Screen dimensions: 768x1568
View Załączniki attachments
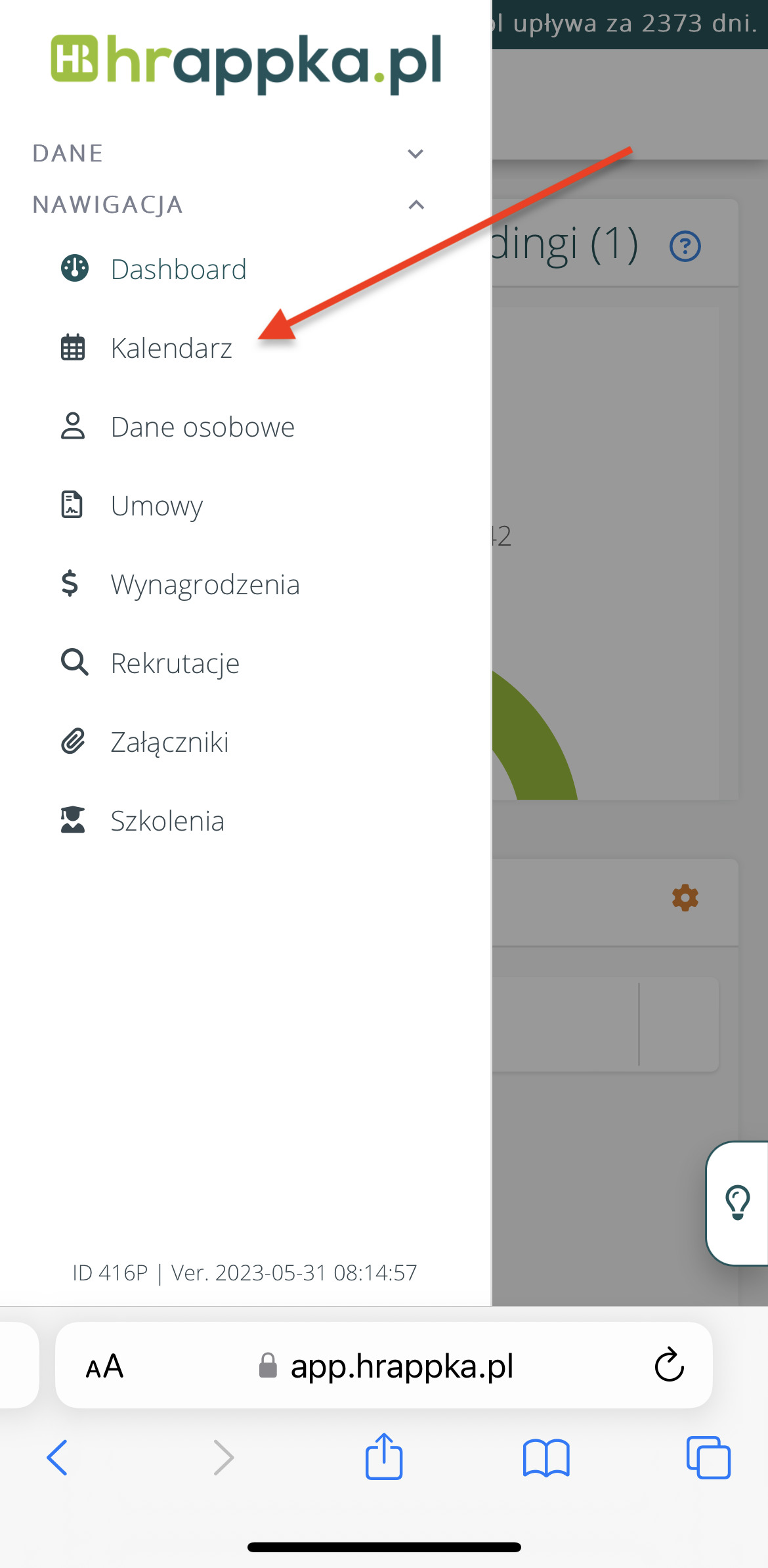[x=169, y=742]
